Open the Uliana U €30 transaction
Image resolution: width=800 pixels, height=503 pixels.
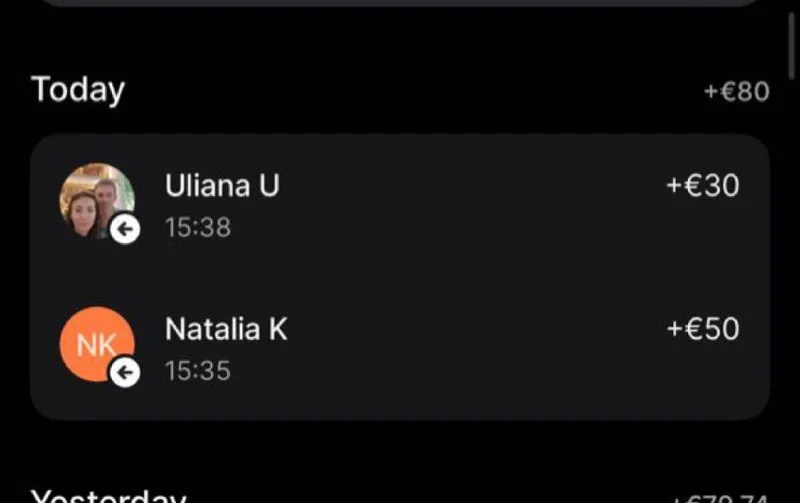click(400, 205)
